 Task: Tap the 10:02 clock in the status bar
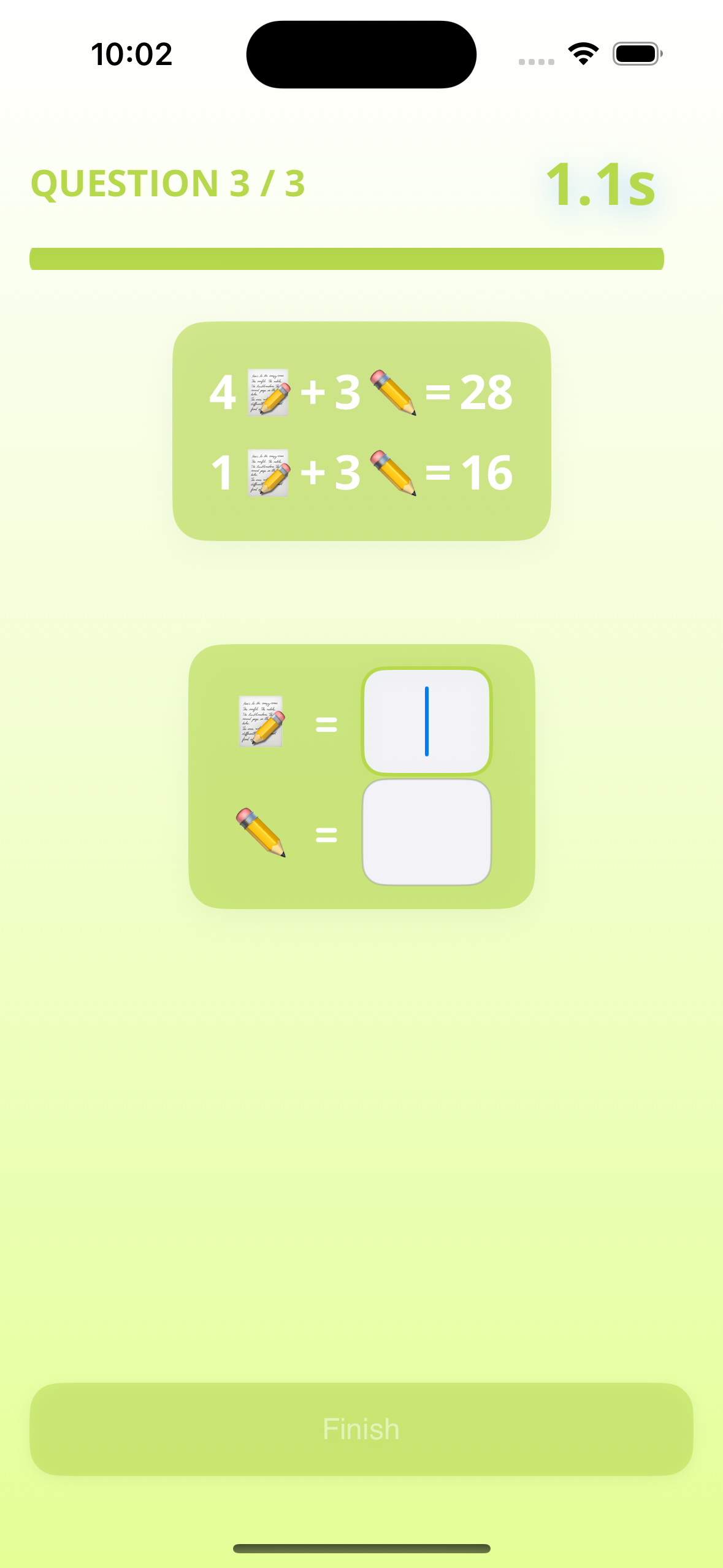point(131,54)
